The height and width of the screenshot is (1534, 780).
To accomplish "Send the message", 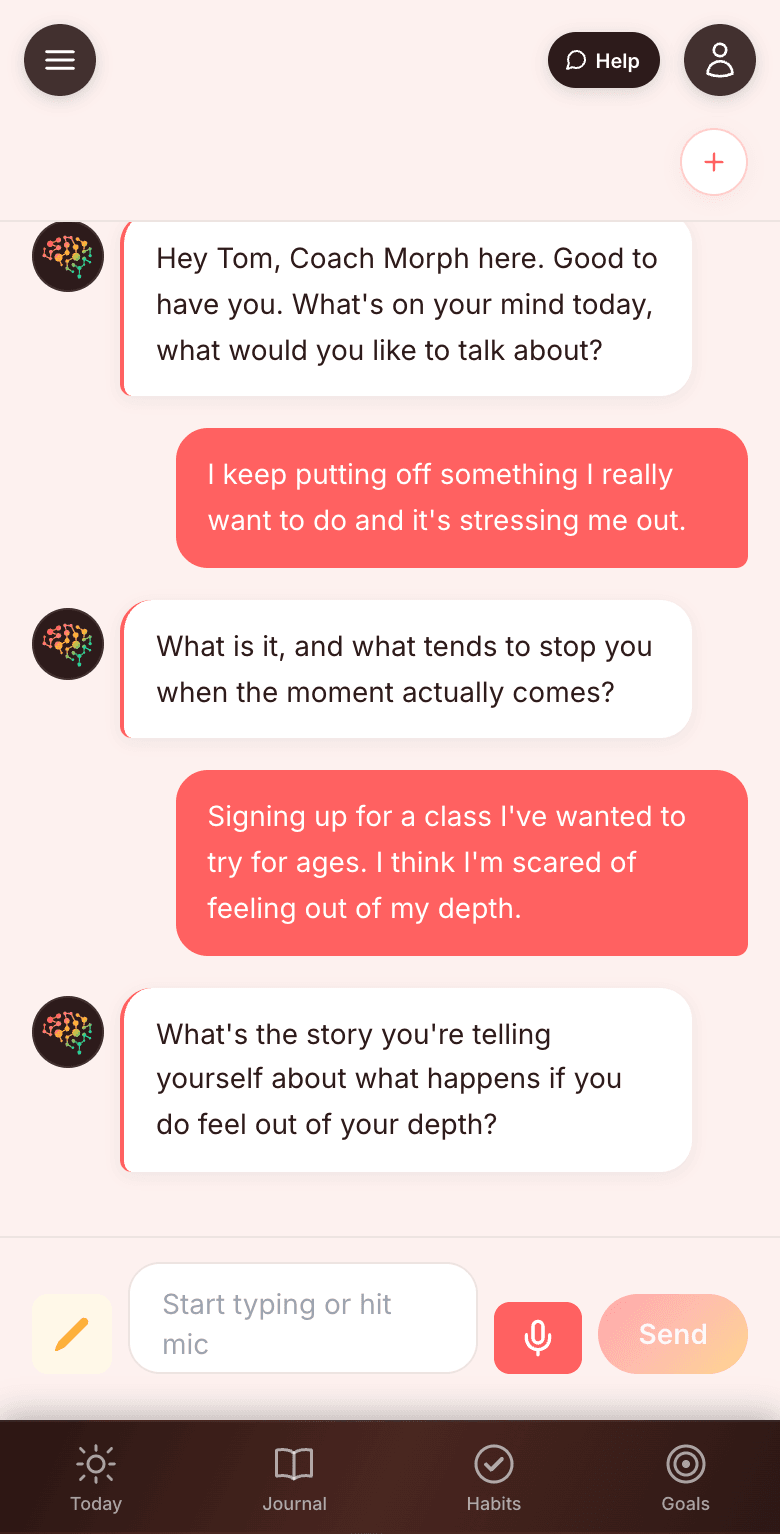I will (x=673, y=1334).
